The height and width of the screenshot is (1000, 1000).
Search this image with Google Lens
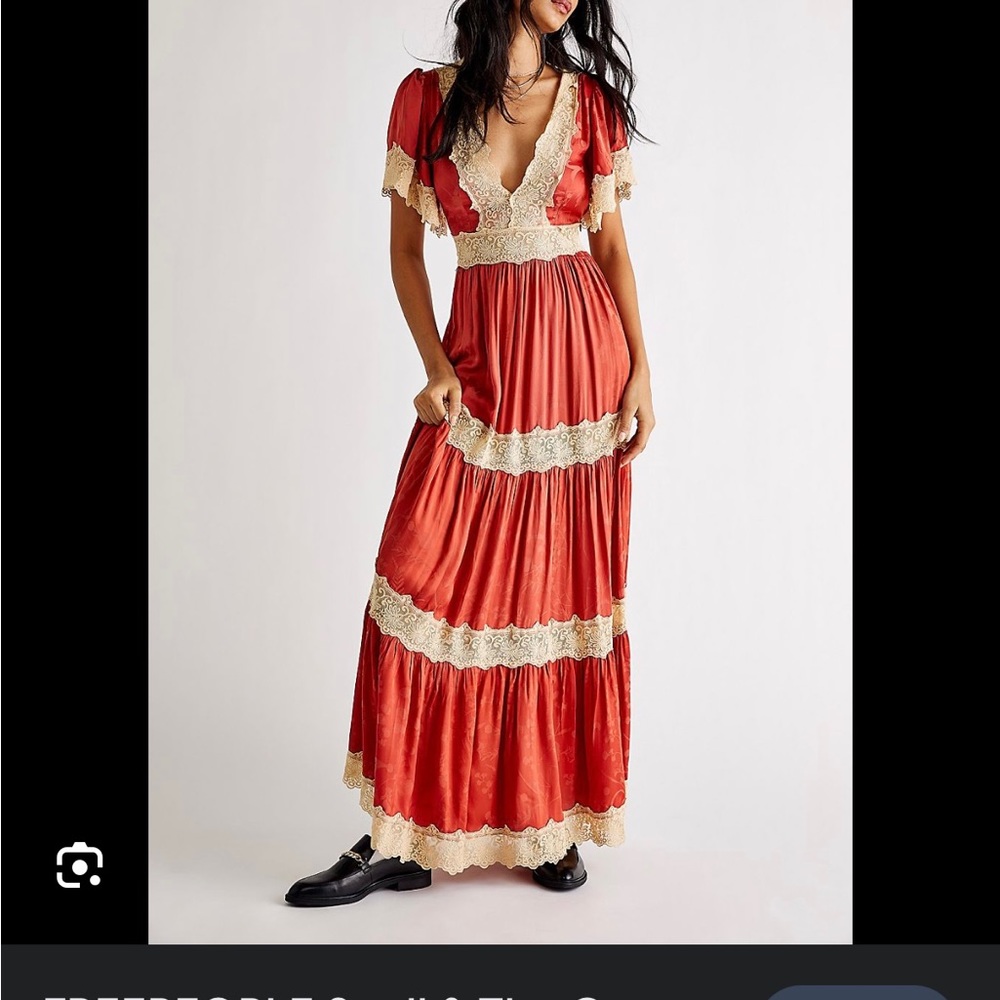point(79,865)
